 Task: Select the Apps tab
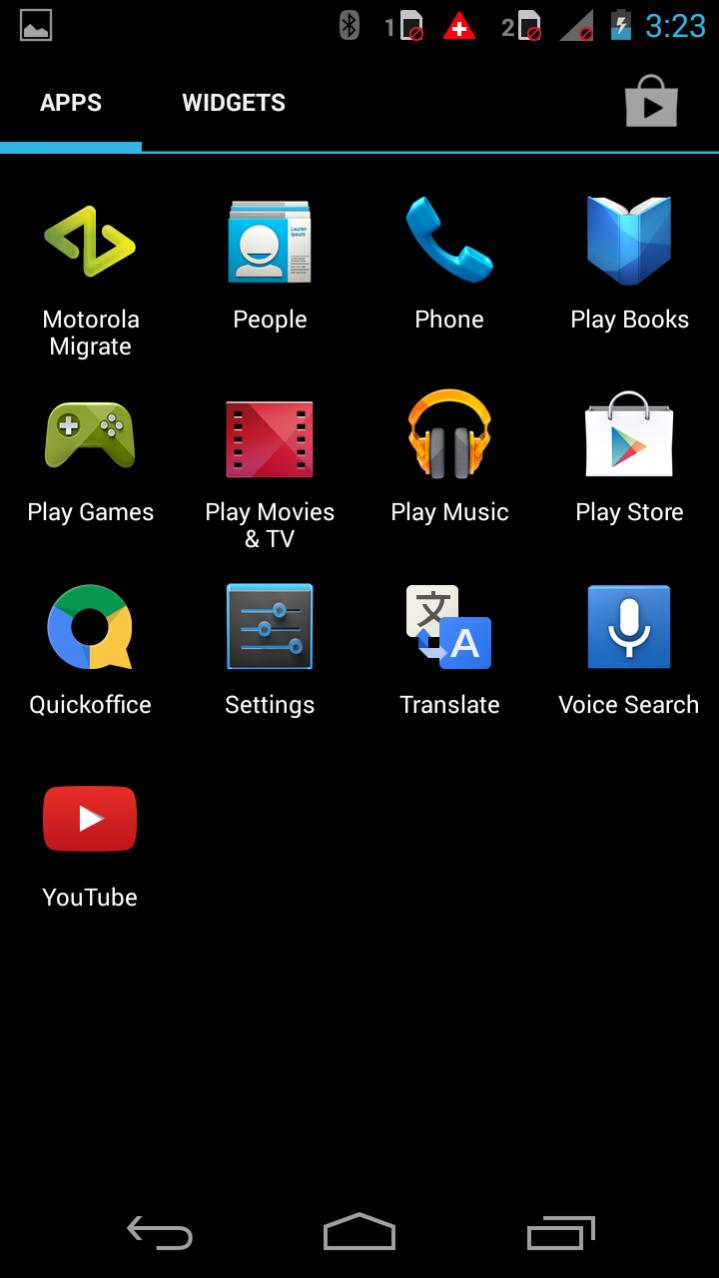tap(71, 103)
